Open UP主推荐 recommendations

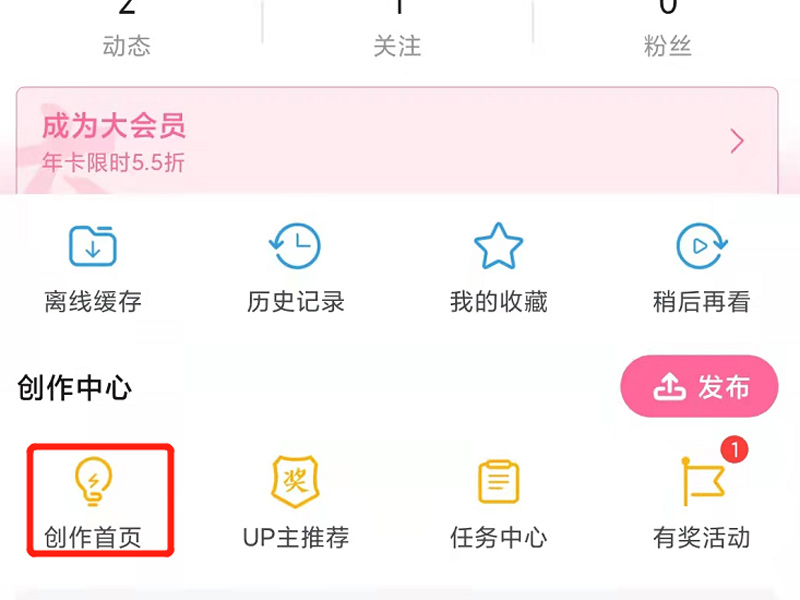coord(295,502)
